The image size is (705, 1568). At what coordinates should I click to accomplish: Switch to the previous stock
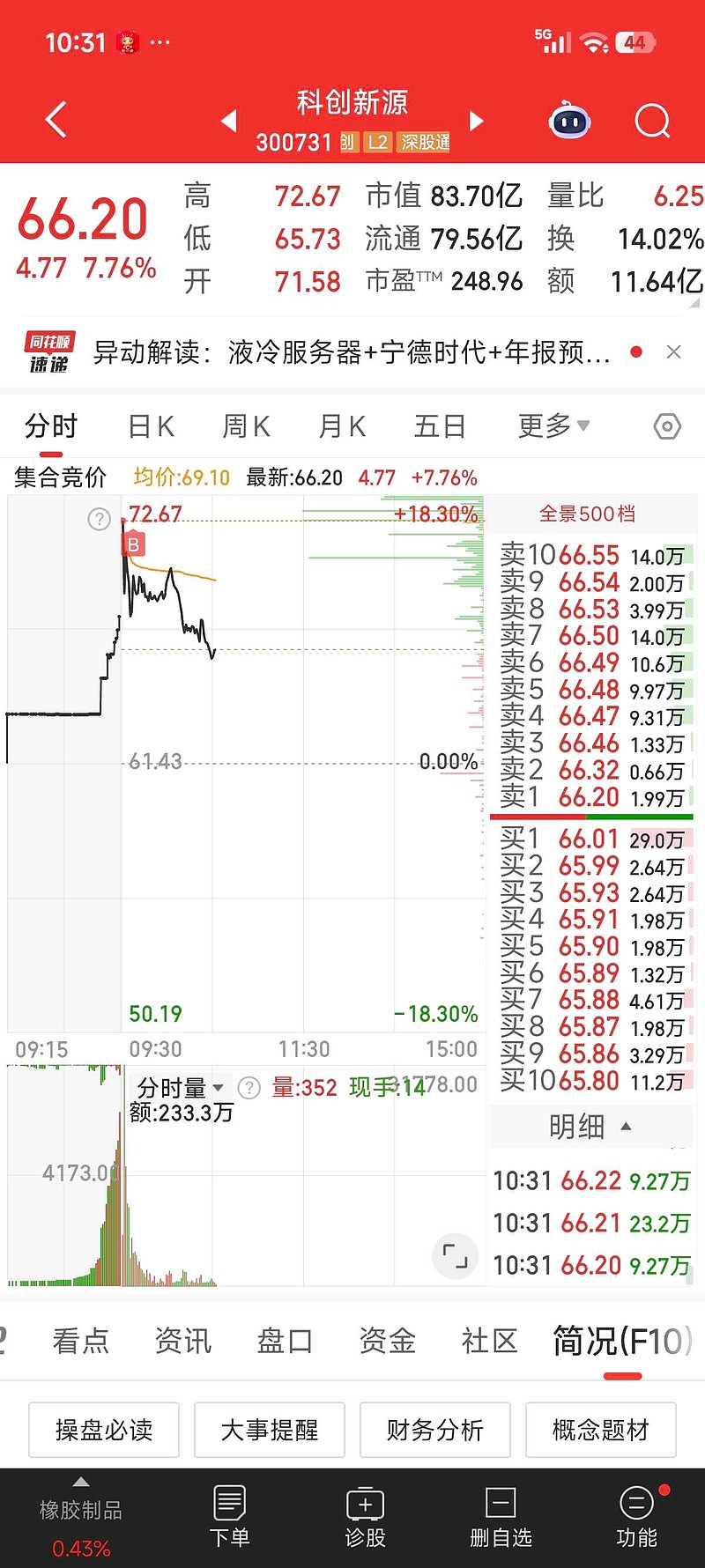coord(229,121)
